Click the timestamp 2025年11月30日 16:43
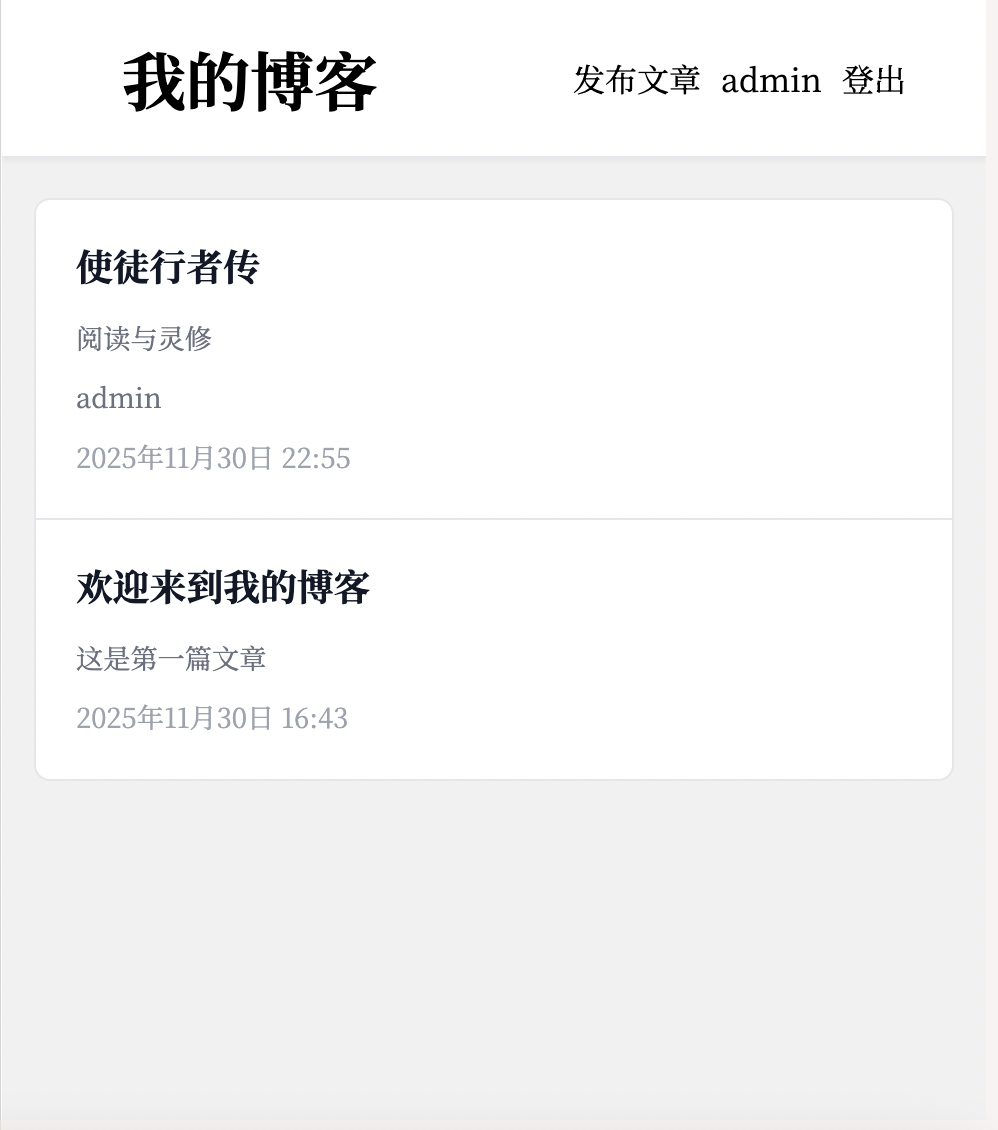Image resolution: width=998 pixels, height=1130 pixels. click(x=211, y=718)
